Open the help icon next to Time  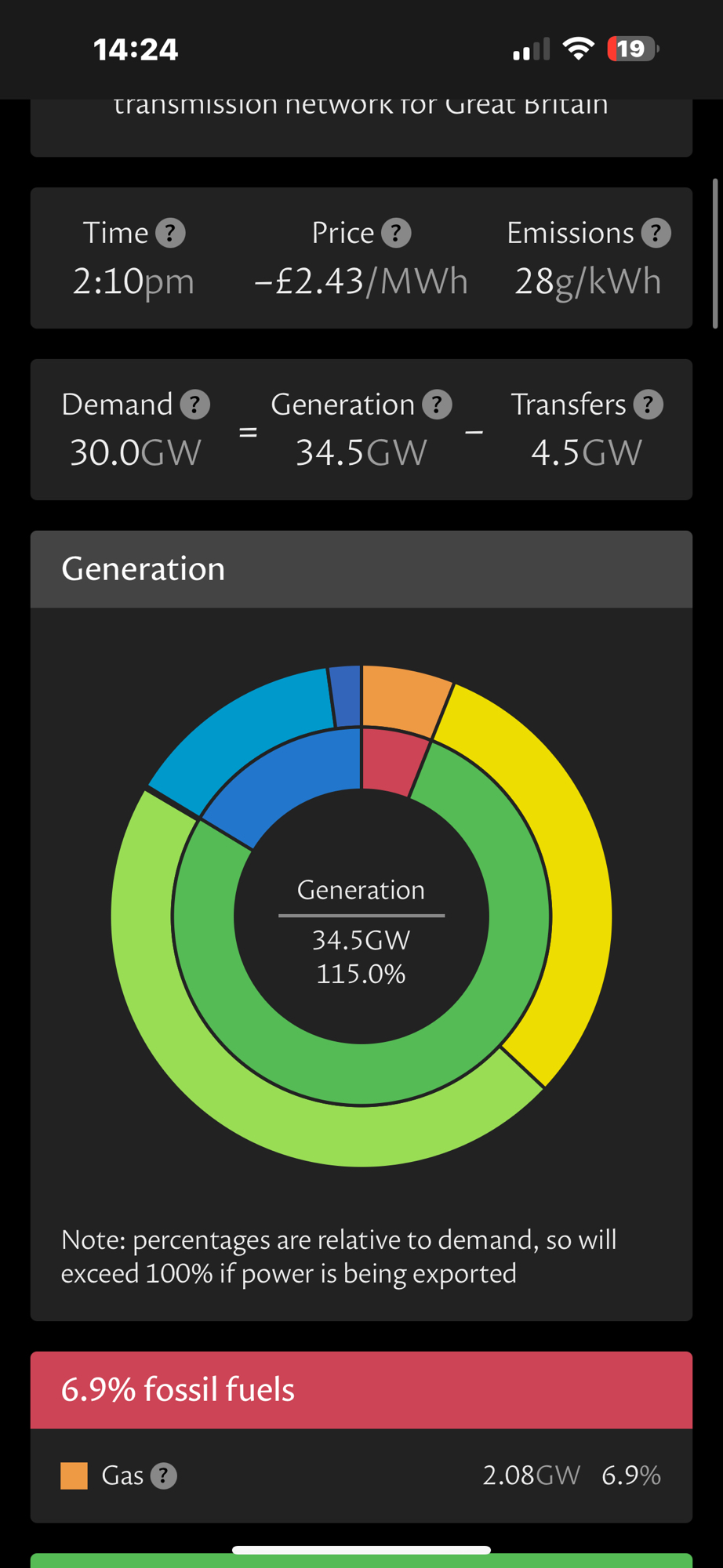170,233
